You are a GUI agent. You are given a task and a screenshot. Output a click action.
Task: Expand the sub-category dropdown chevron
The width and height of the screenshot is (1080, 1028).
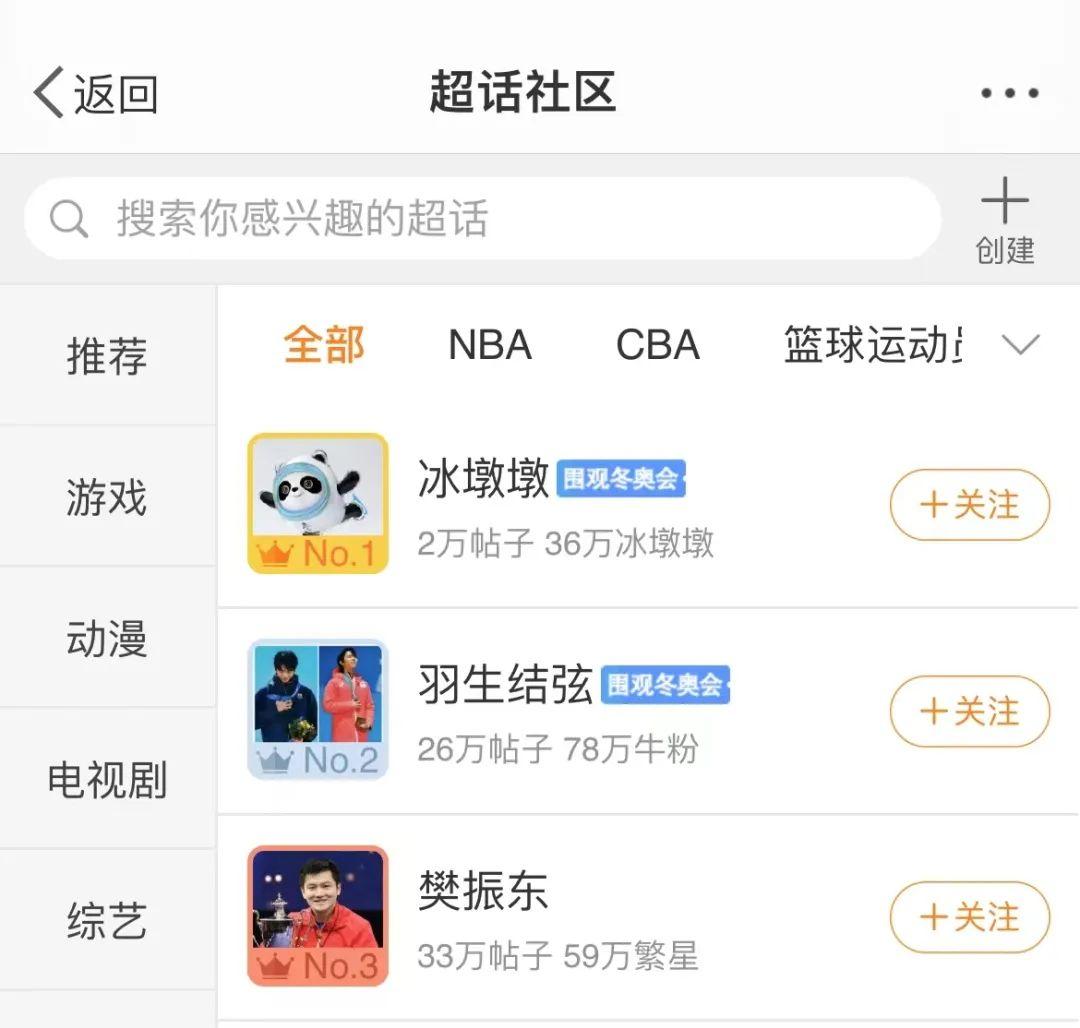(x=1020, y=345)
